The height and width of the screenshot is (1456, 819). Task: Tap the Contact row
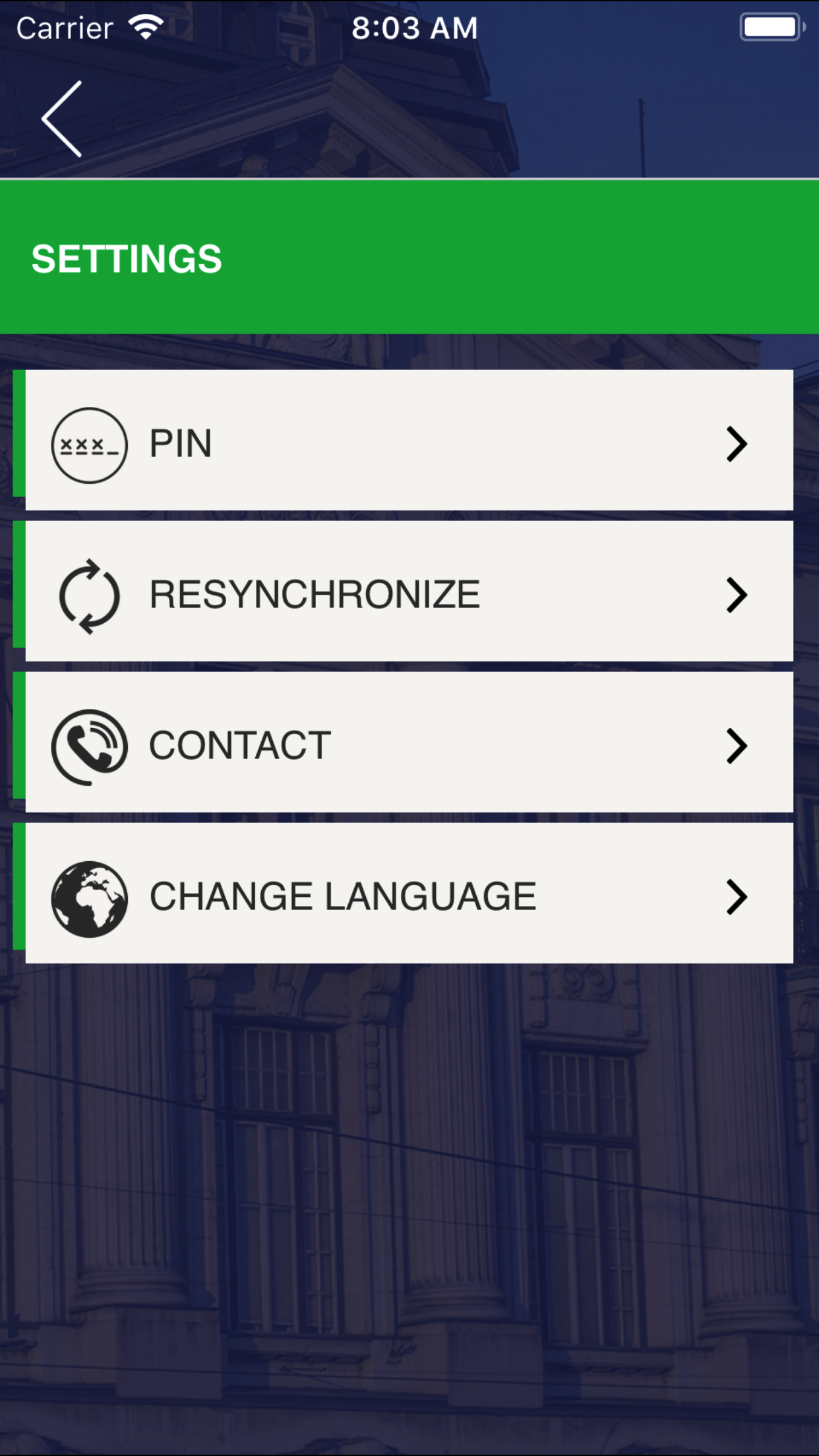pos(409,746)
